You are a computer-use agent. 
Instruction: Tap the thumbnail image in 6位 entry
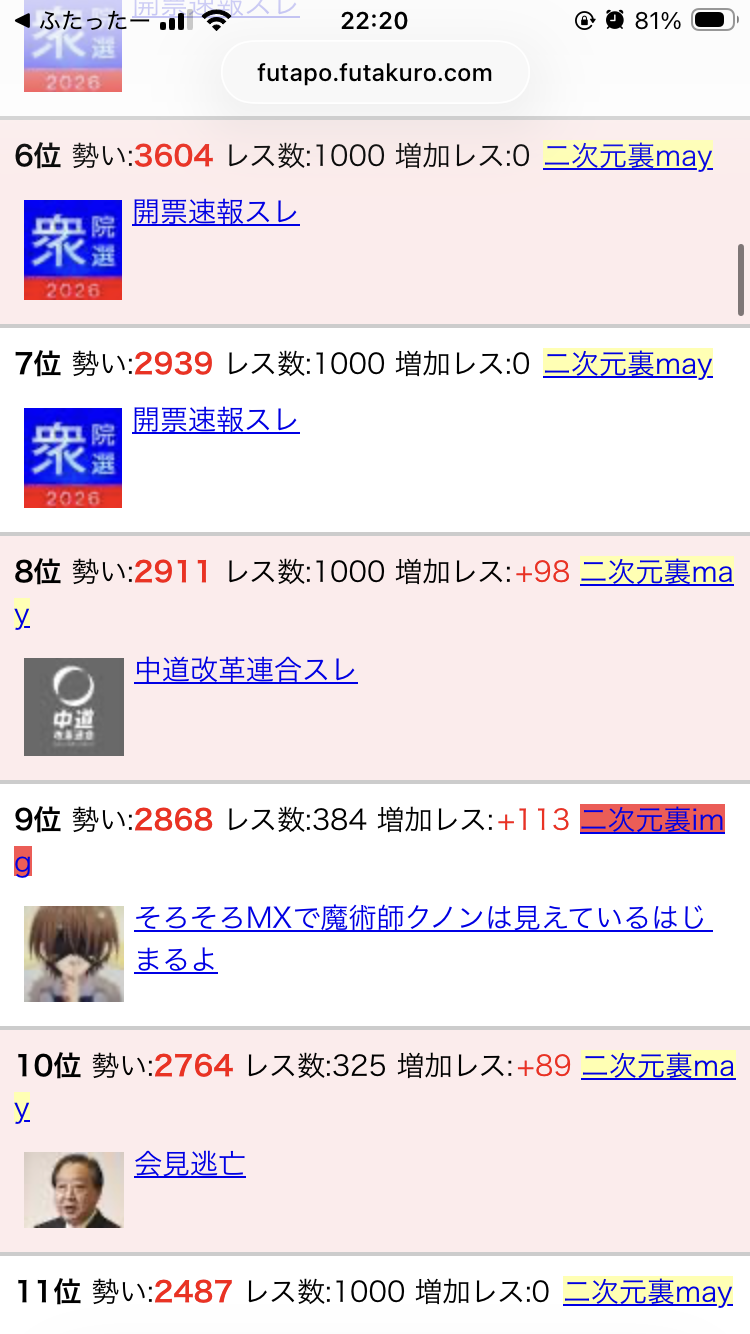(73, 250)
